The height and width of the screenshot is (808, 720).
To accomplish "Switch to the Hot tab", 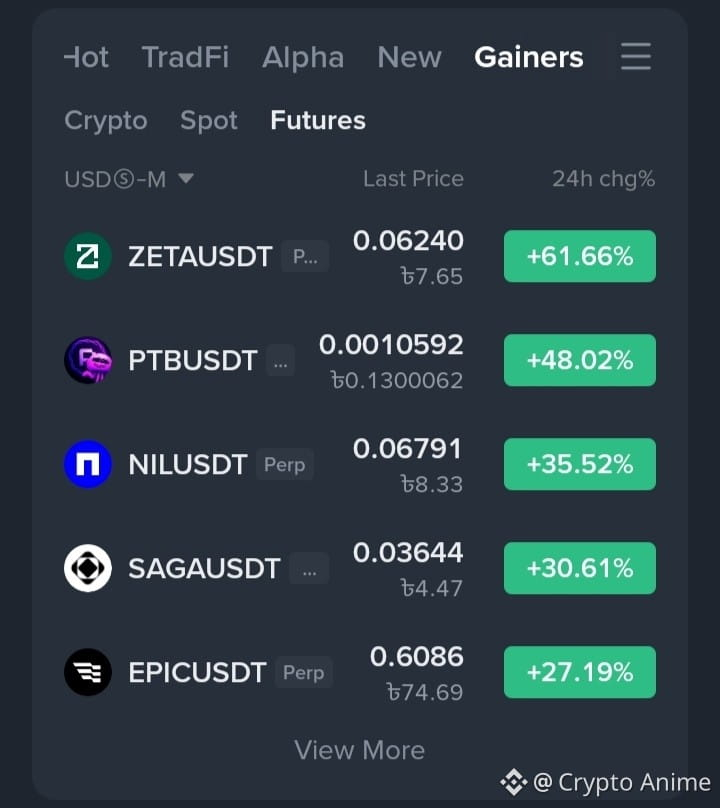I will pyautogui.click(x=87, y=57).
